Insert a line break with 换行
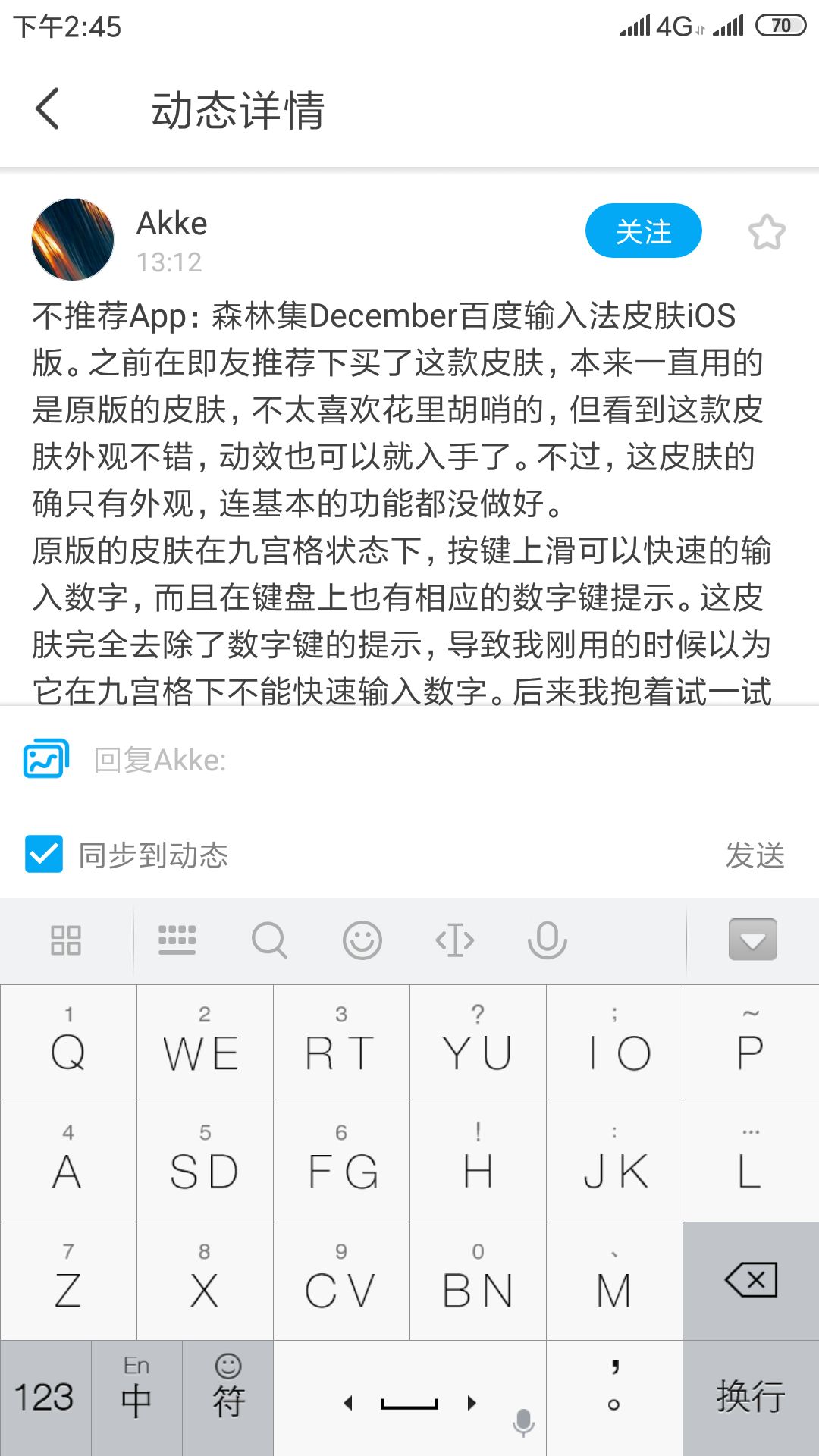Viewport: 819px width, 1456px height. [751, 1398]
